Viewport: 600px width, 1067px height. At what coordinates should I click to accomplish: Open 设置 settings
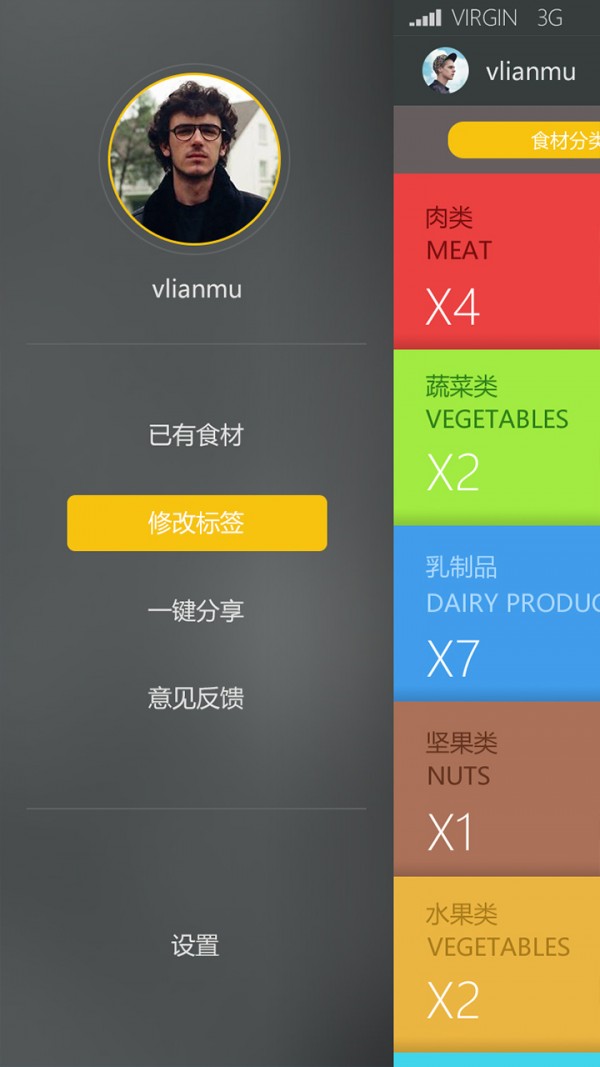[195, 945]
